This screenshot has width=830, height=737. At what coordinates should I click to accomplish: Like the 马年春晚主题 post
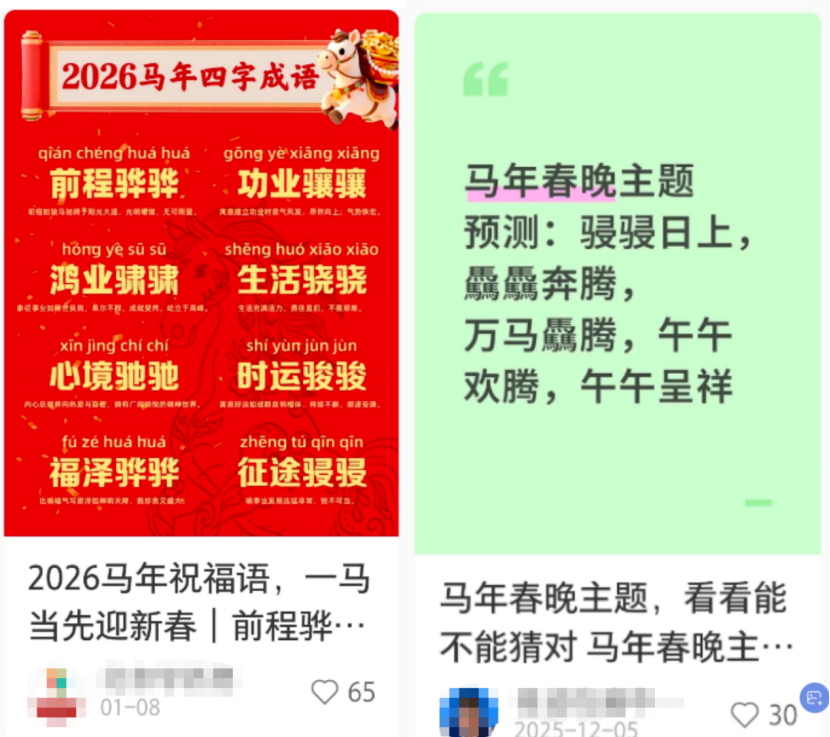745,714
